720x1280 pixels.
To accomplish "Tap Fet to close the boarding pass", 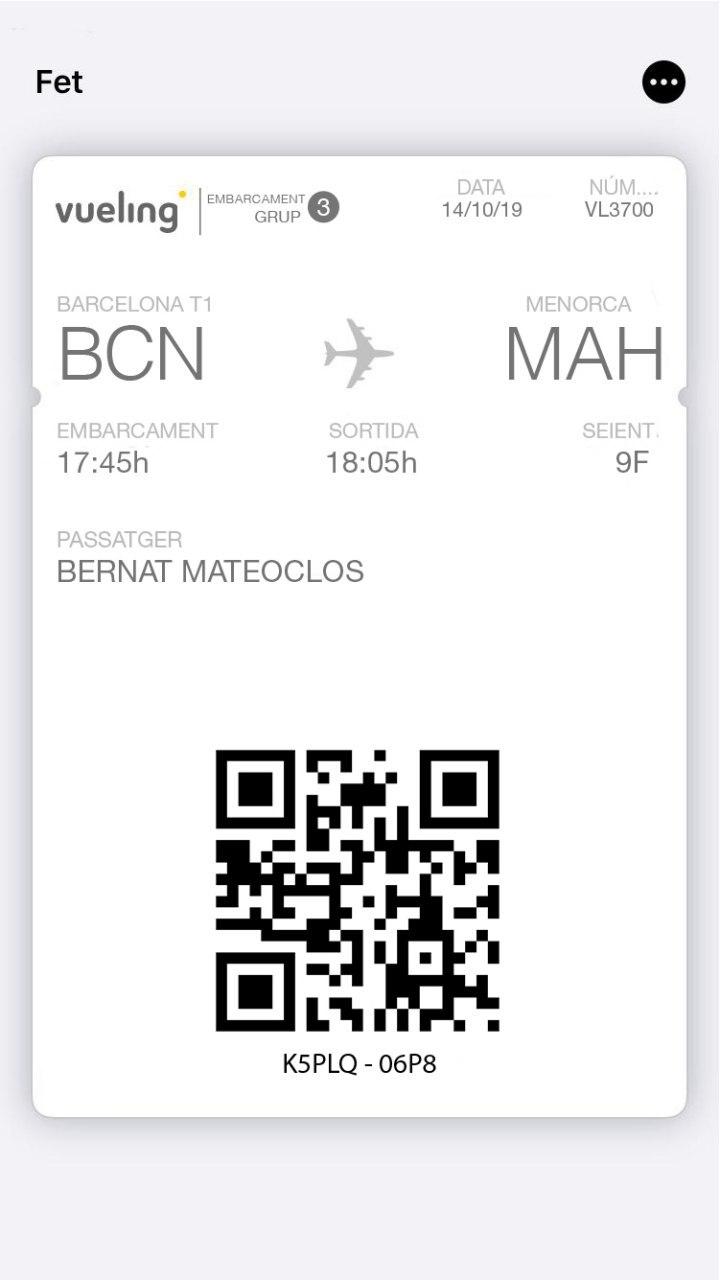I will click(x=59, y=82).
